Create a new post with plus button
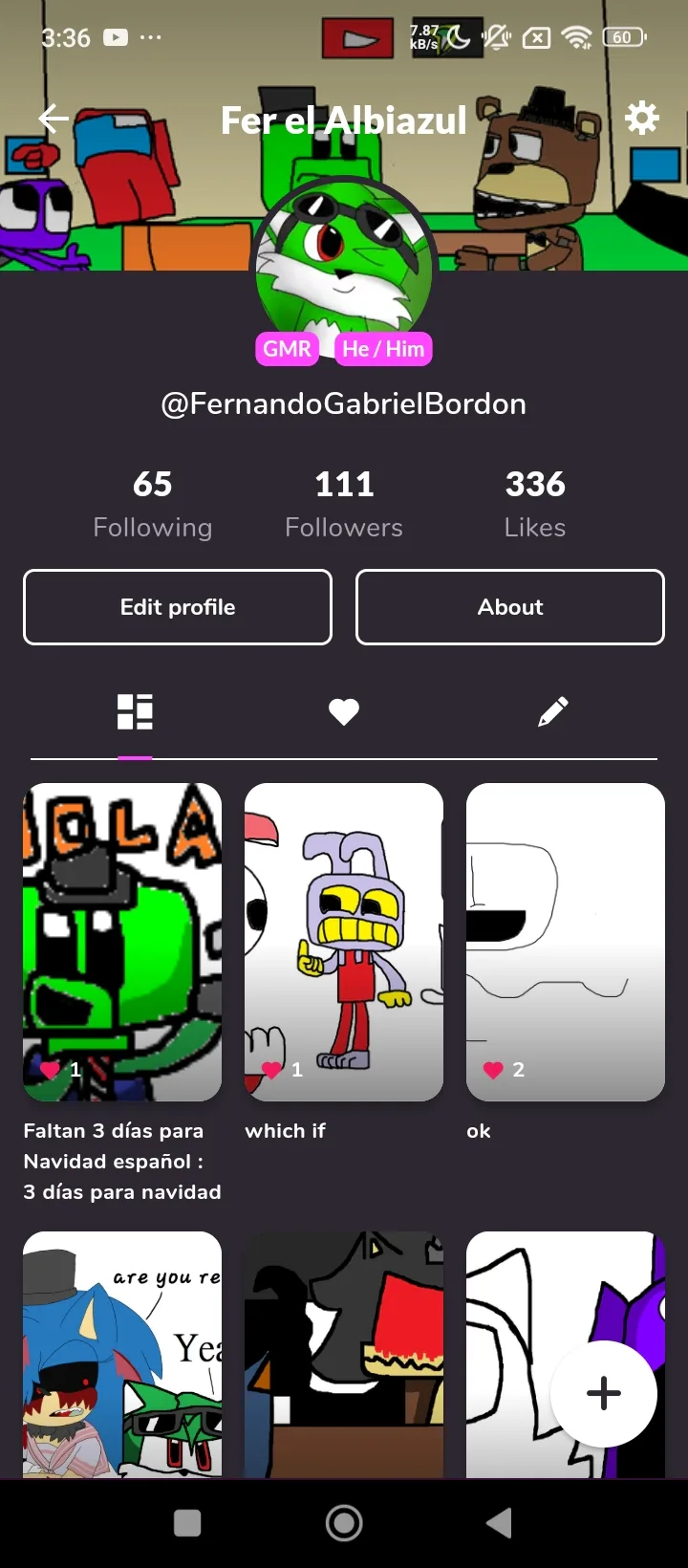Viewport: 688px width, 1568px height. [x=604, y=1393]
